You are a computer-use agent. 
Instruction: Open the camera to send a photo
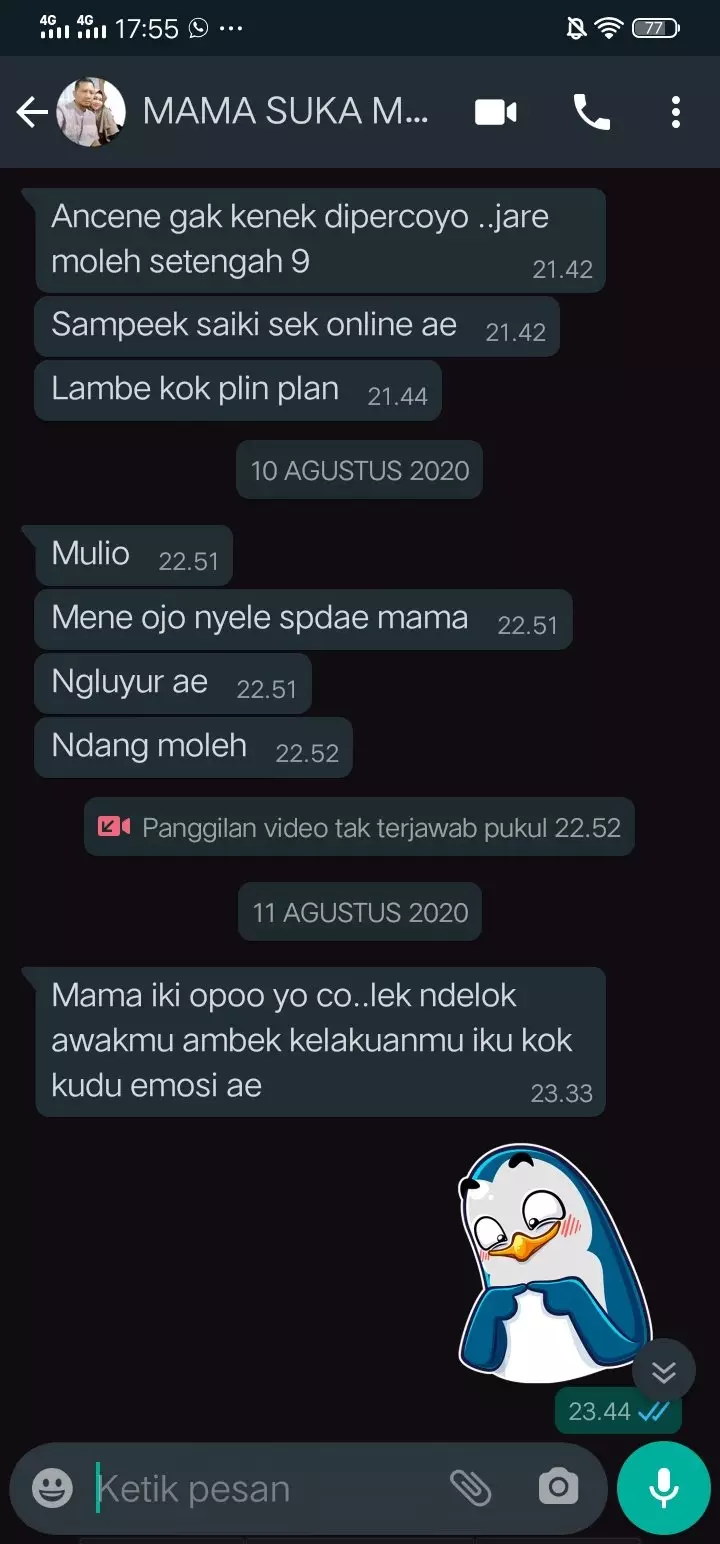coord(558,1488)
